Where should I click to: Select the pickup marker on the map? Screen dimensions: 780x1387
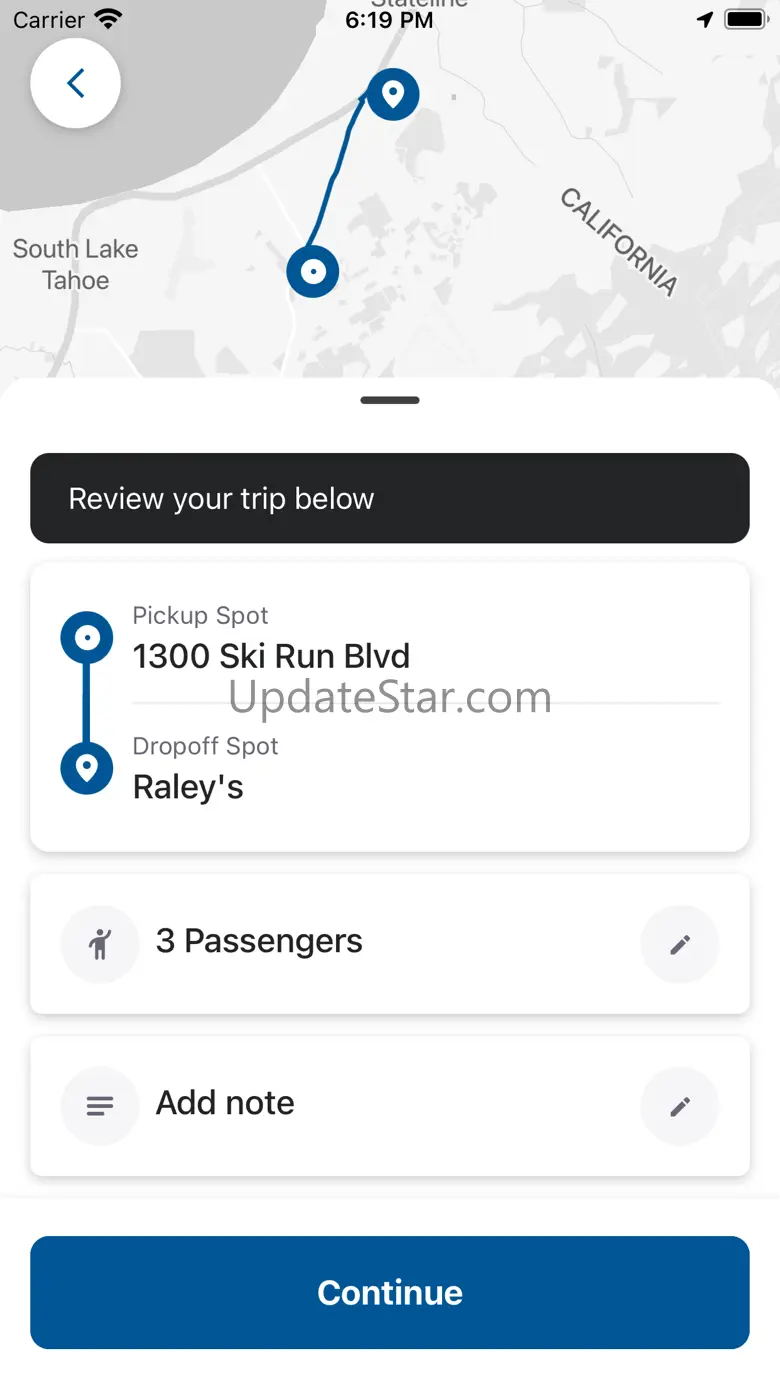313,271
